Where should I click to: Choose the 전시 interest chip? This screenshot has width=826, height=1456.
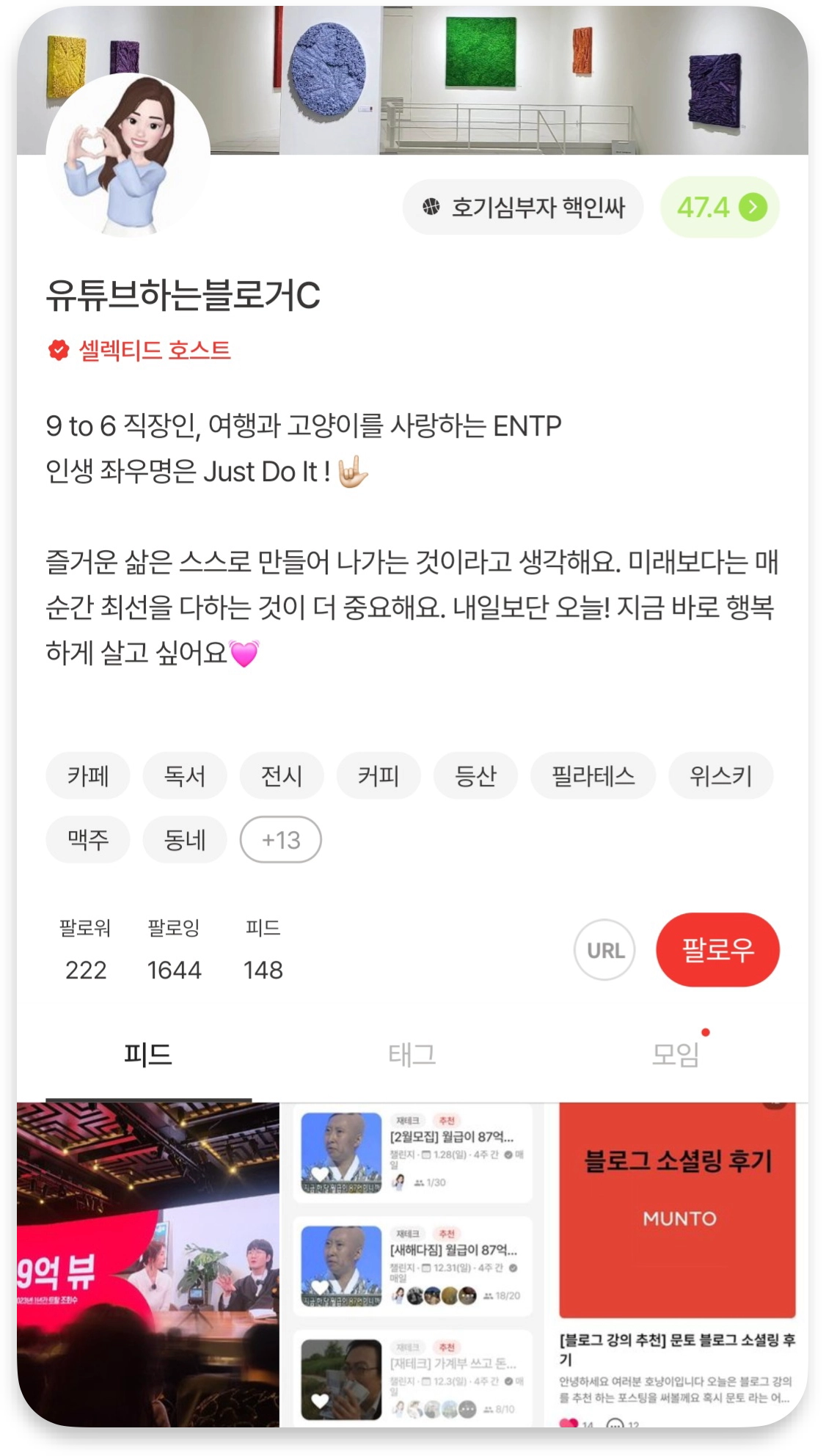click(282, 776)
